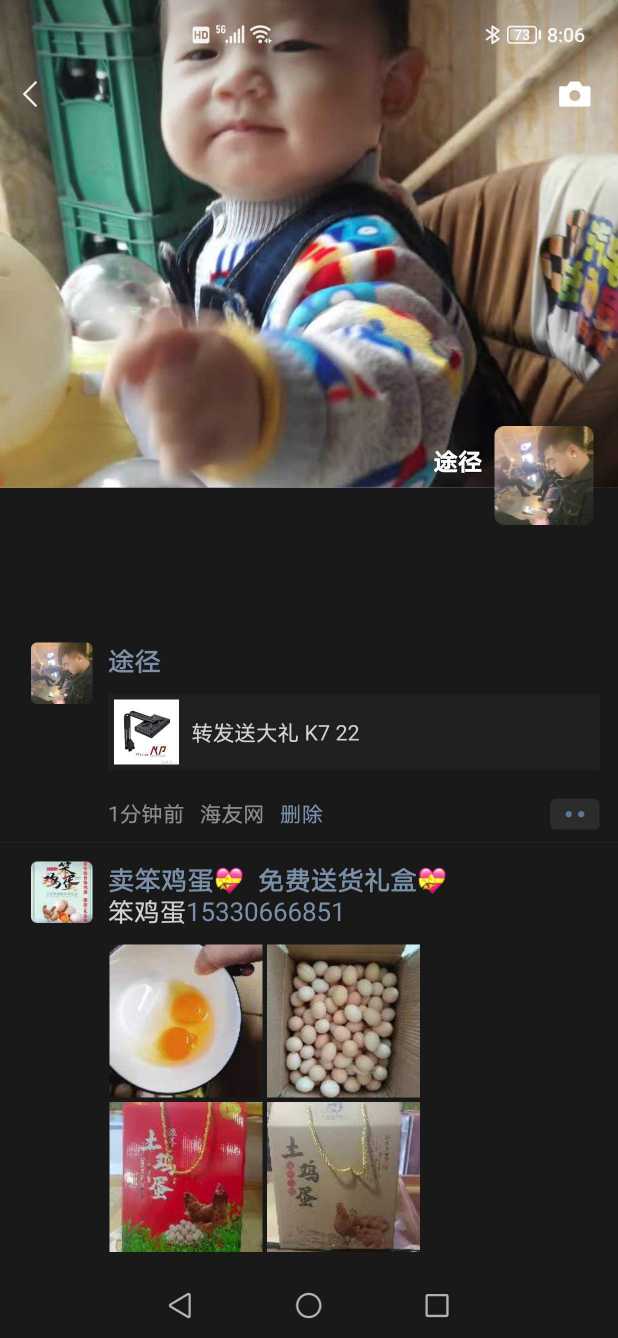Open the like/comment two-dot menu
618x1338 pixels.
coord(574,814)
